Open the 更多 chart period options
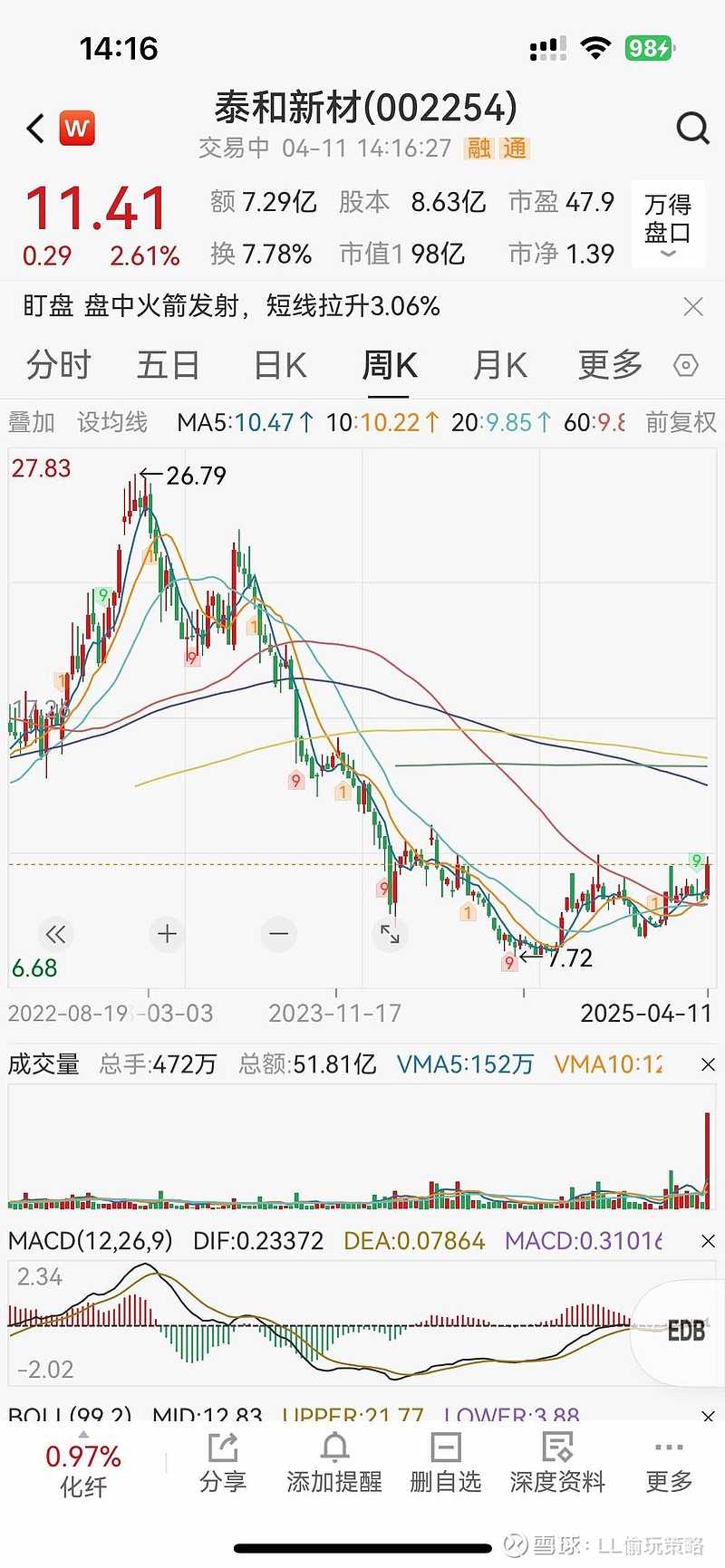This screenshot has width=725, height=1568. pyautogui.click(x=610, y=365)
